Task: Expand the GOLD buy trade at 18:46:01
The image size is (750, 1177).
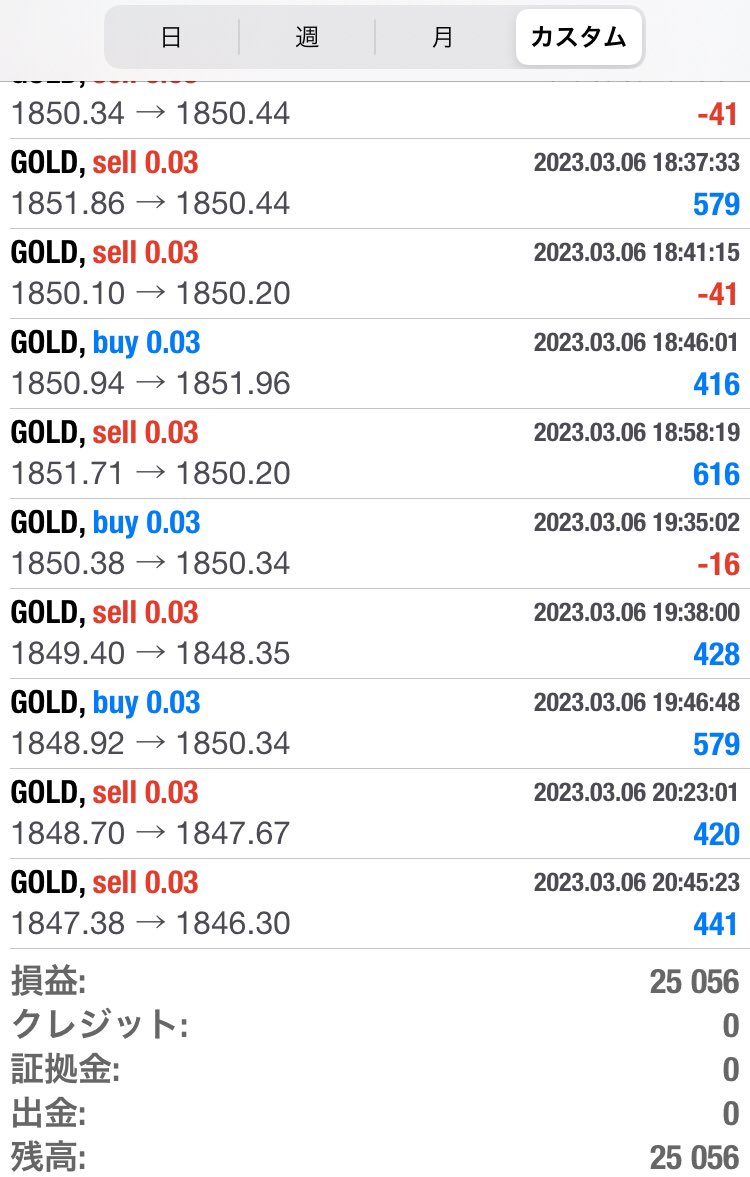Action: (x=375, y=364)
